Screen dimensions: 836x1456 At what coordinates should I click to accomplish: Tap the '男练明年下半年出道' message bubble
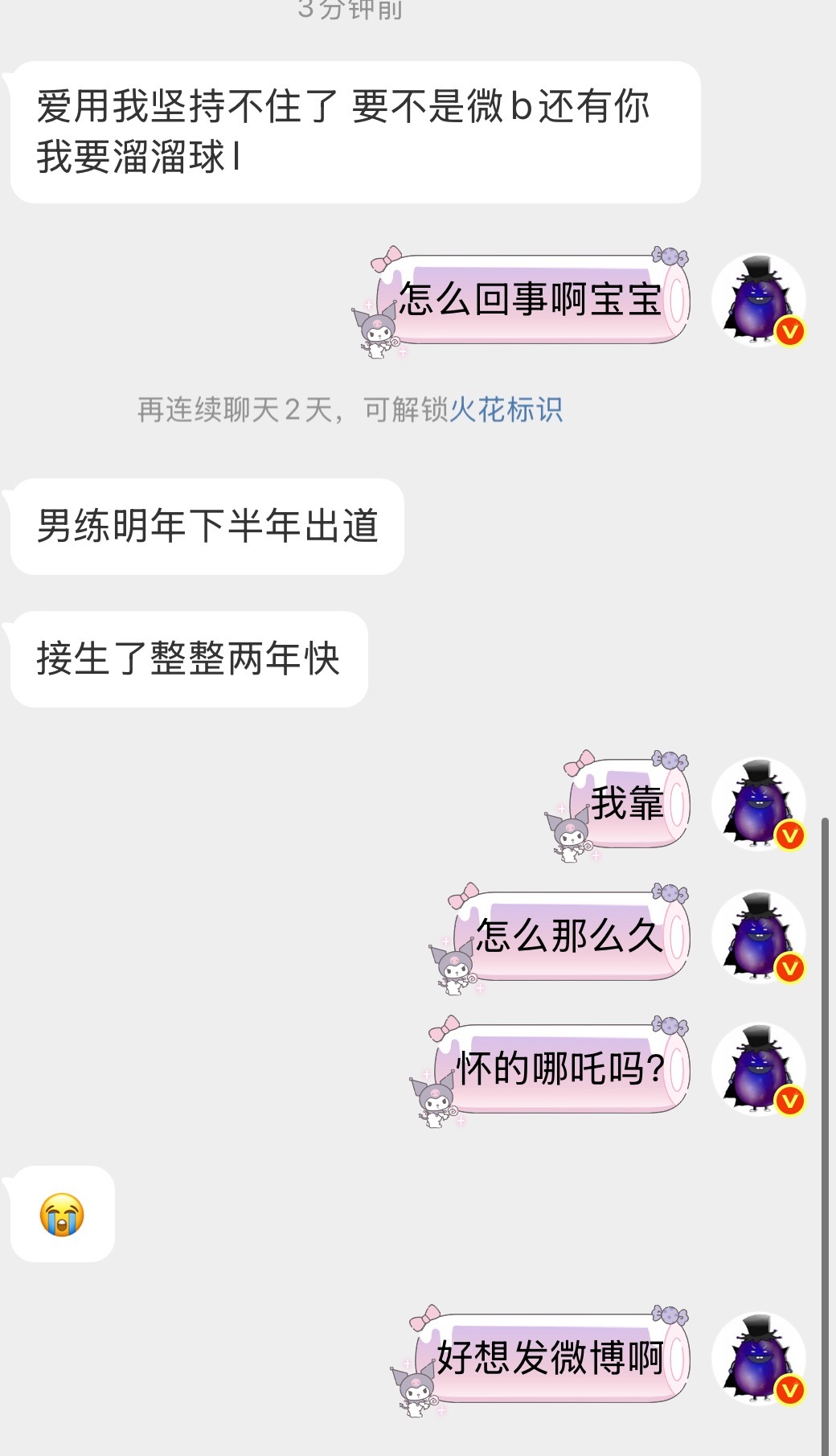pos(203,526)
